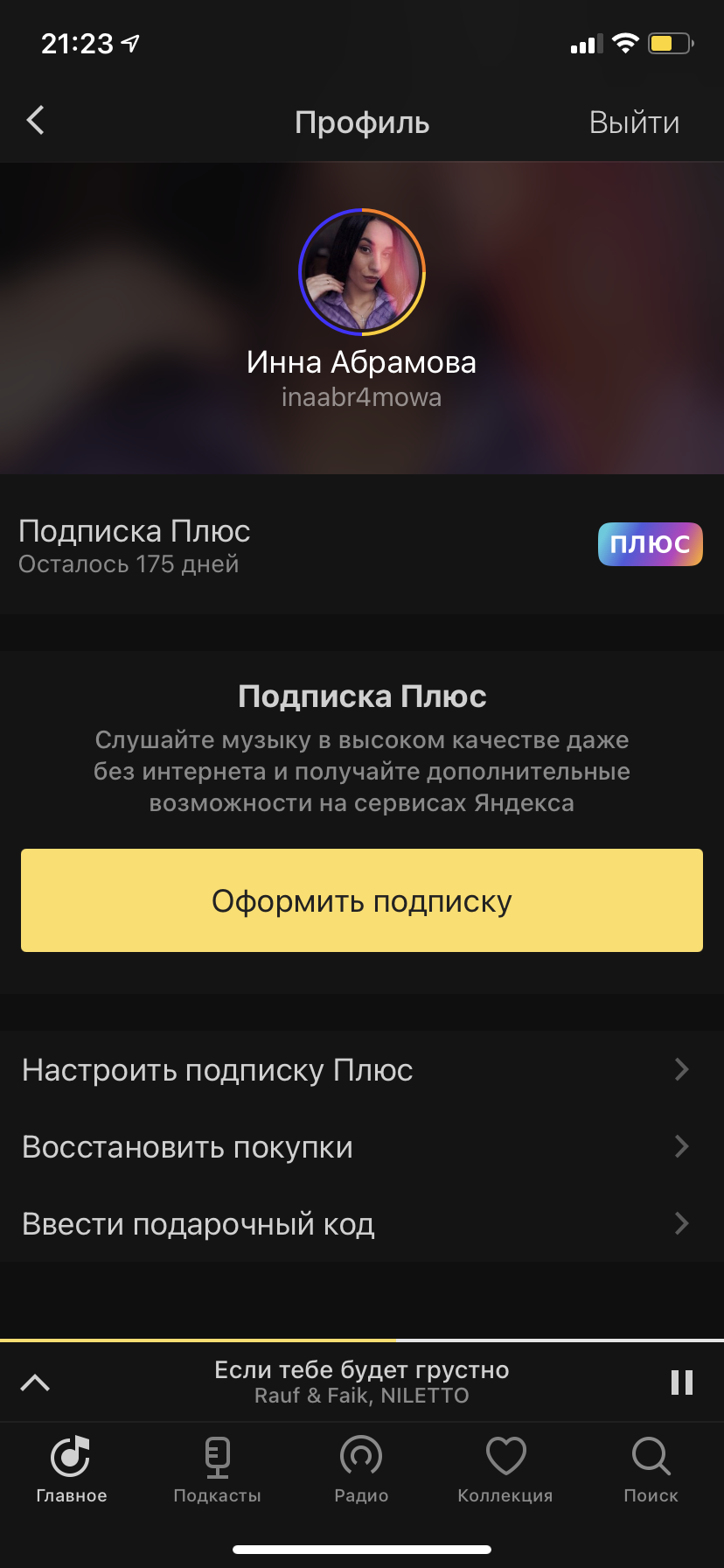
Task: Open the Радио tab
Action: point(361,1470)
